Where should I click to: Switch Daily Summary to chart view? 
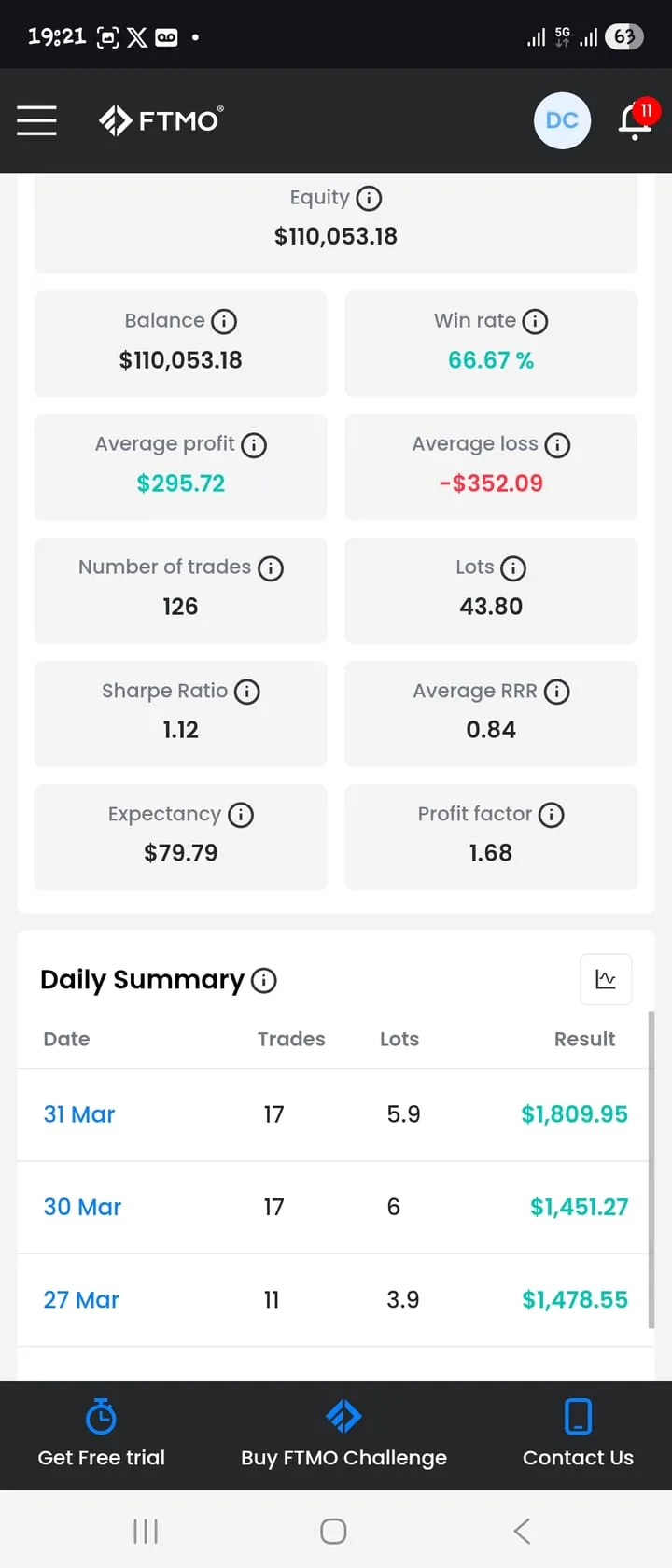pos(606,979)
